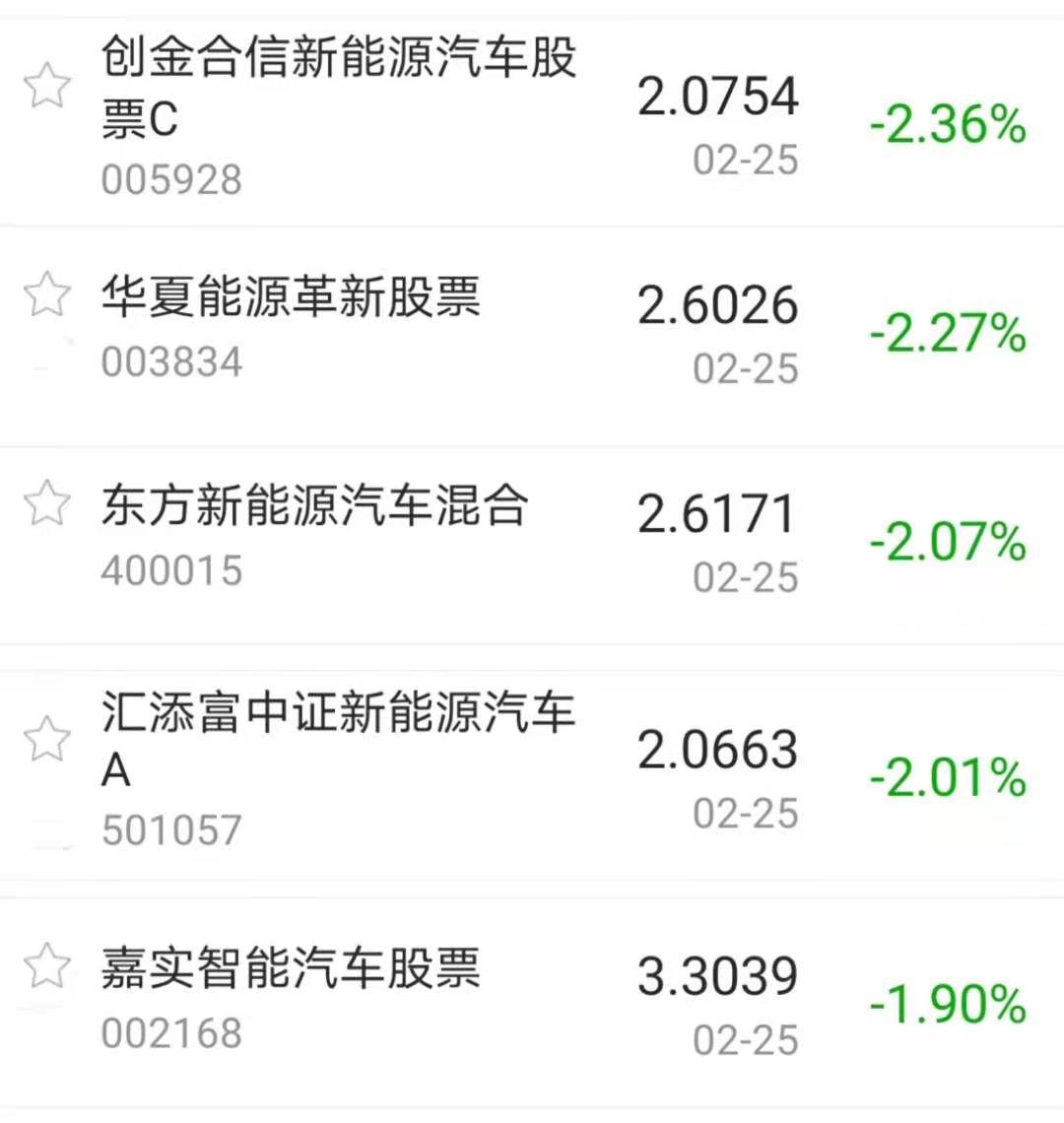Image resolution: width=1064 pixels, height=1123 pixels.
Task: Select the 2.6026 net value figure
Action: [717, 303]
